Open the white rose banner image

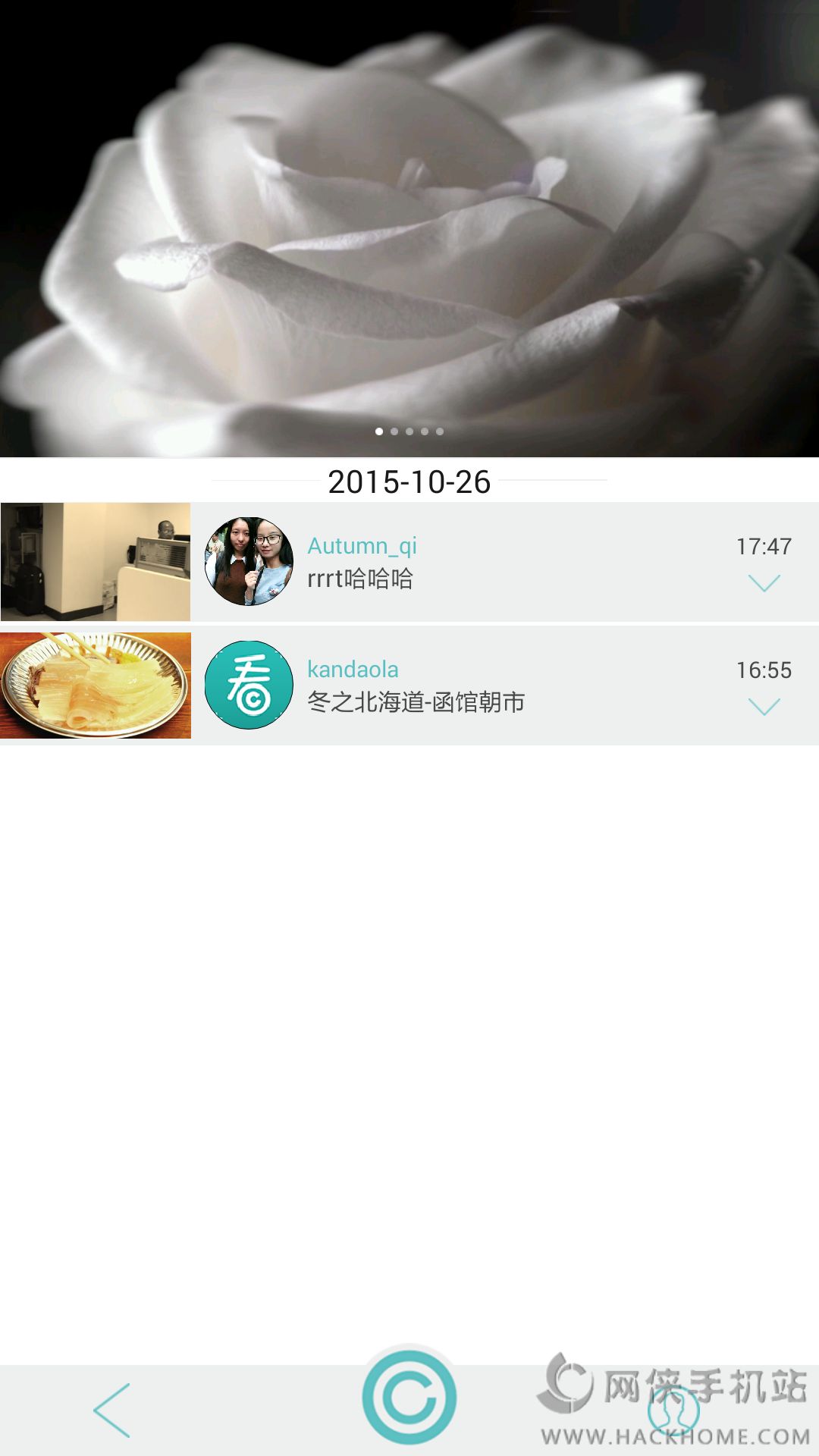point(409,228)
